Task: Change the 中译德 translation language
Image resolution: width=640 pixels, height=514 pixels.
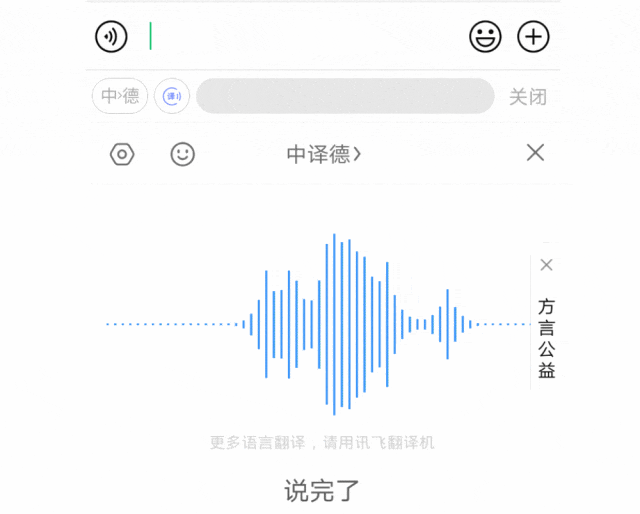Action: coord(324,154)
